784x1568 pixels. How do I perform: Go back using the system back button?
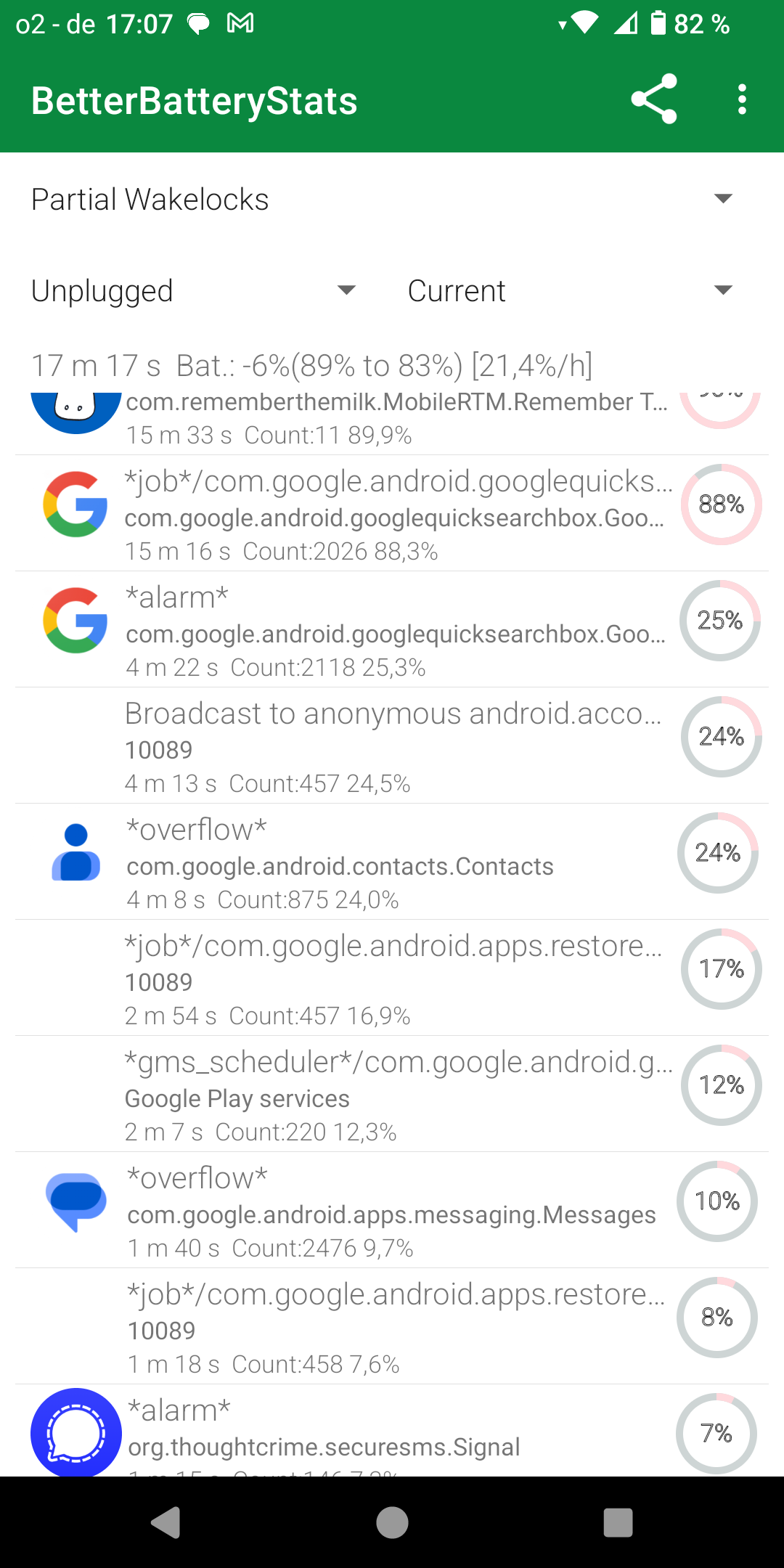pos(166,1522)
